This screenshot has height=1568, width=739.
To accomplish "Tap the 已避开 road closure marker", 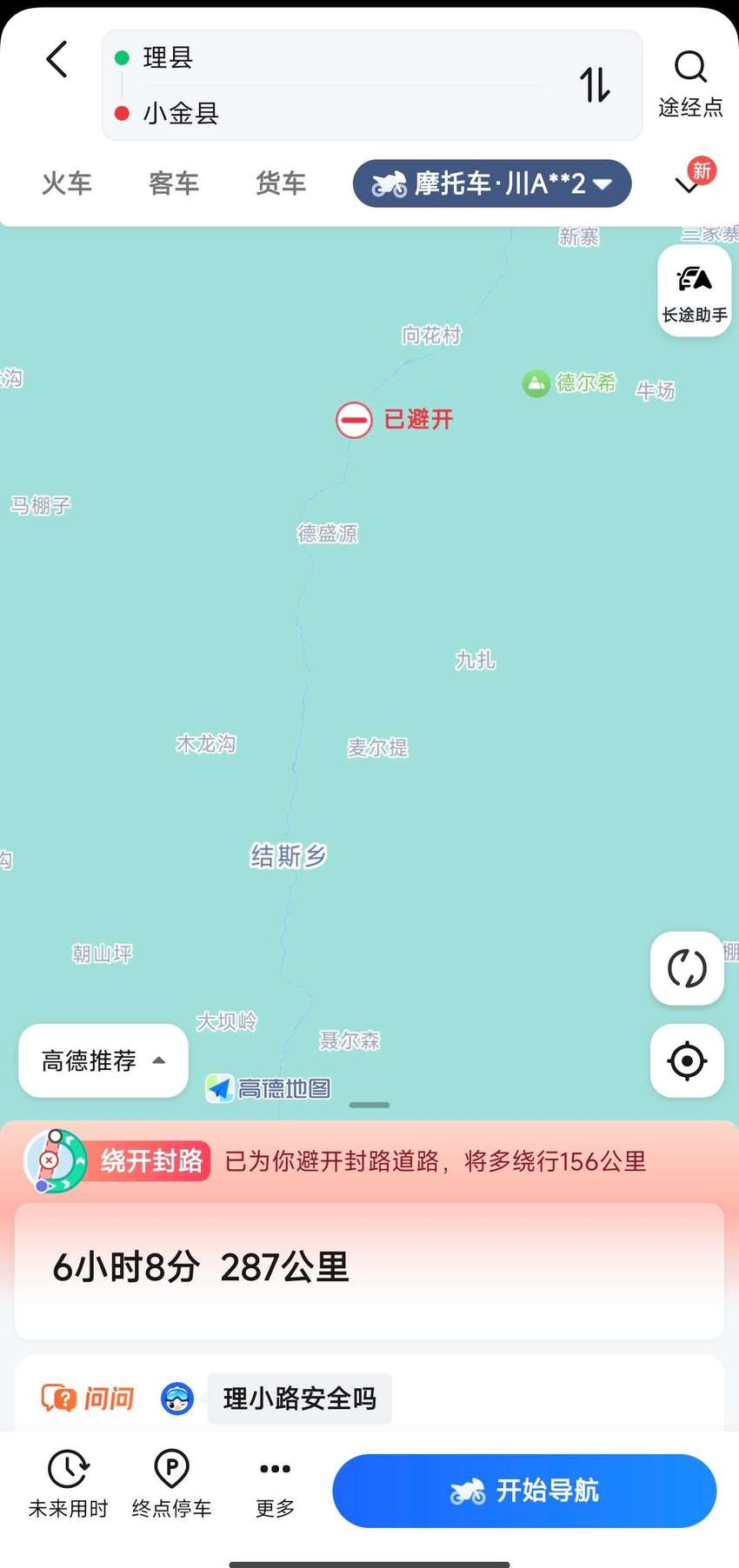I will coord(395,420).
